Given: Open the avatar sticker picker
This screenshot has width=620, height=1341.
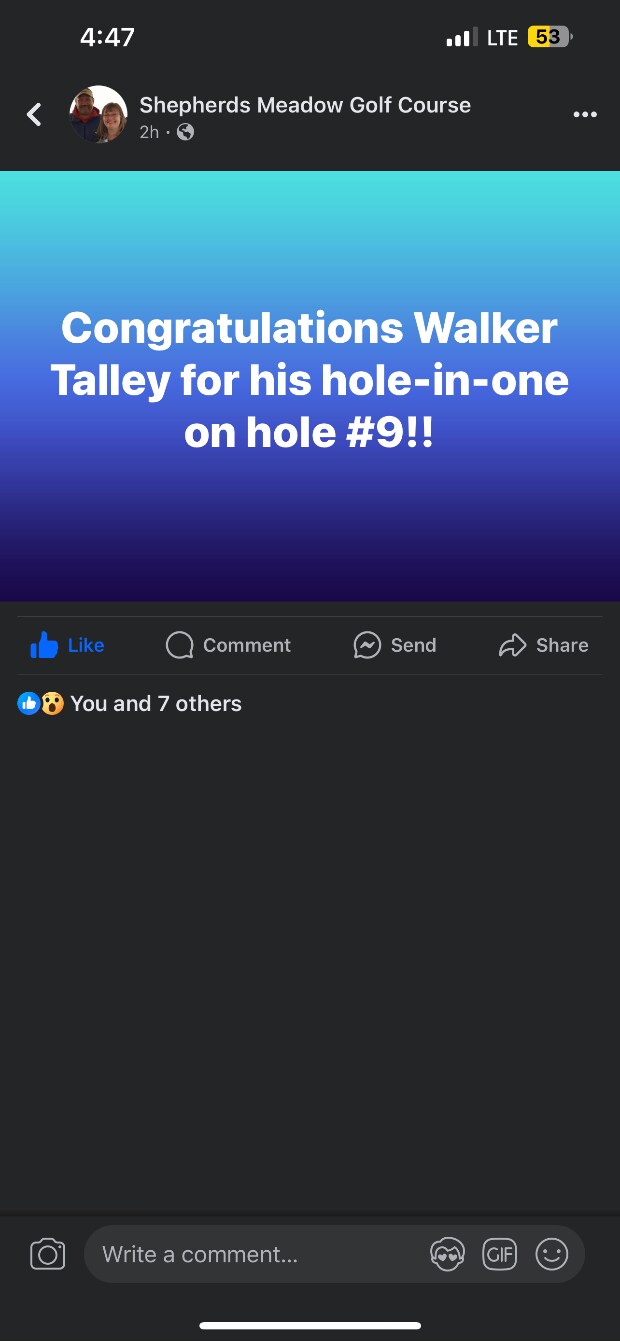Looking at the screenshot, I should 447,1254.
